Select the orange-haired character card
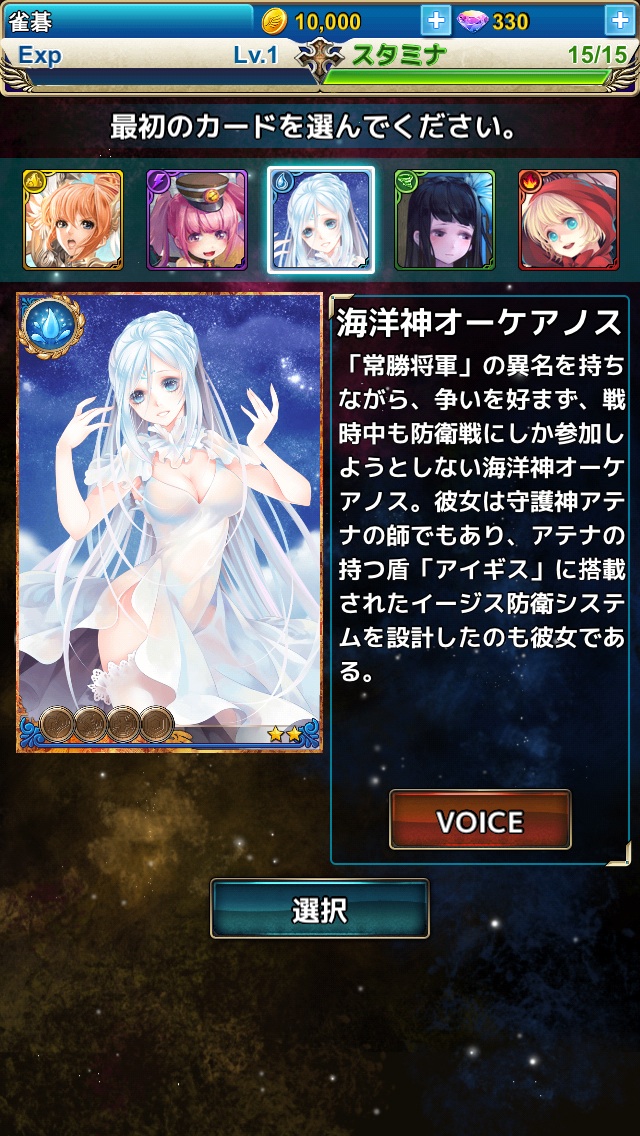 pyautogui.click(x=73, y=220)
